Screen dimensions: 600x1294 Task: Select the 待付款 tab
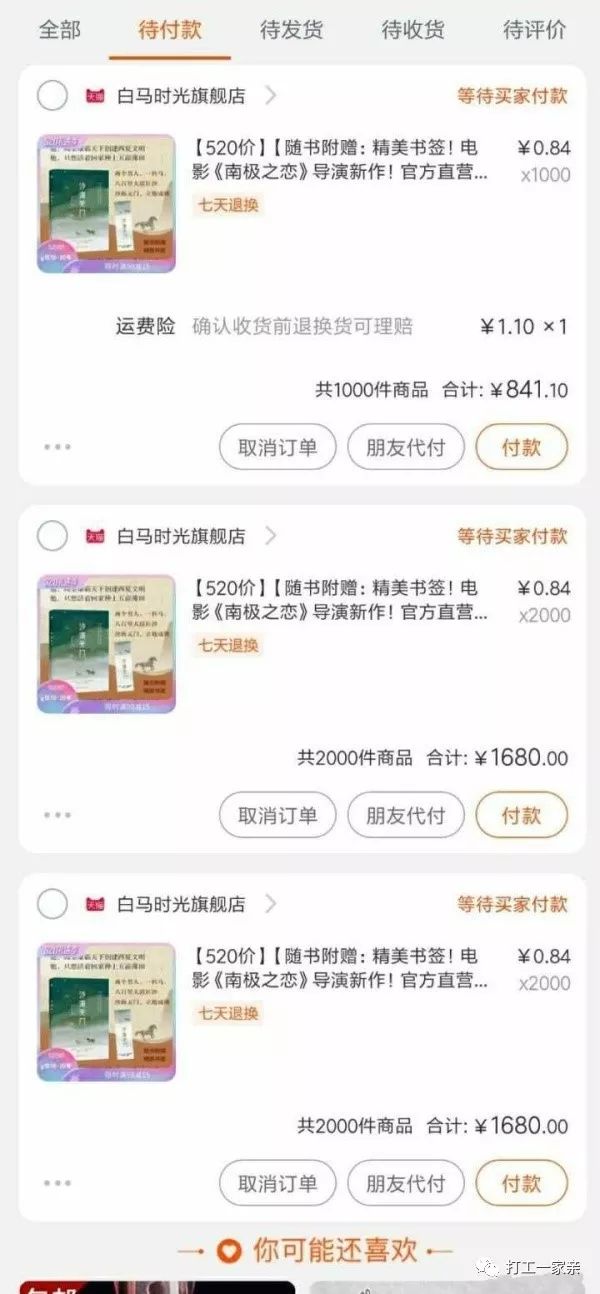coord(170,29)
